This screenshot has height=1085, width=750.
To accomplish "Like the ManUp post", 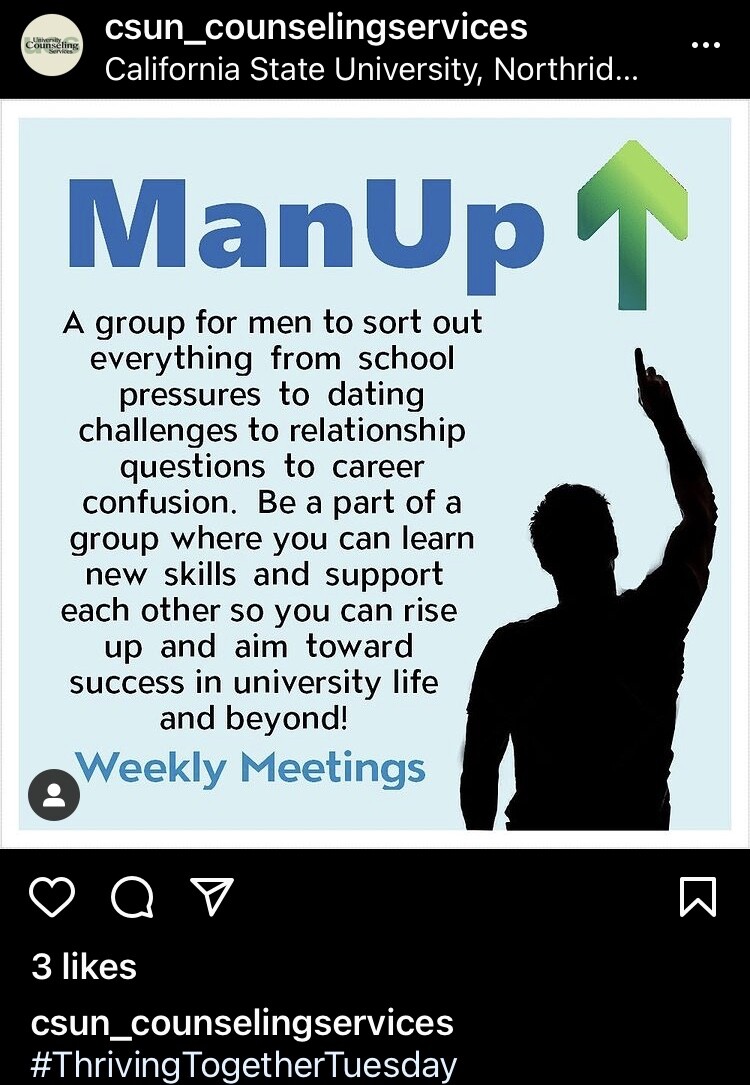I will [x=52, y=897].
